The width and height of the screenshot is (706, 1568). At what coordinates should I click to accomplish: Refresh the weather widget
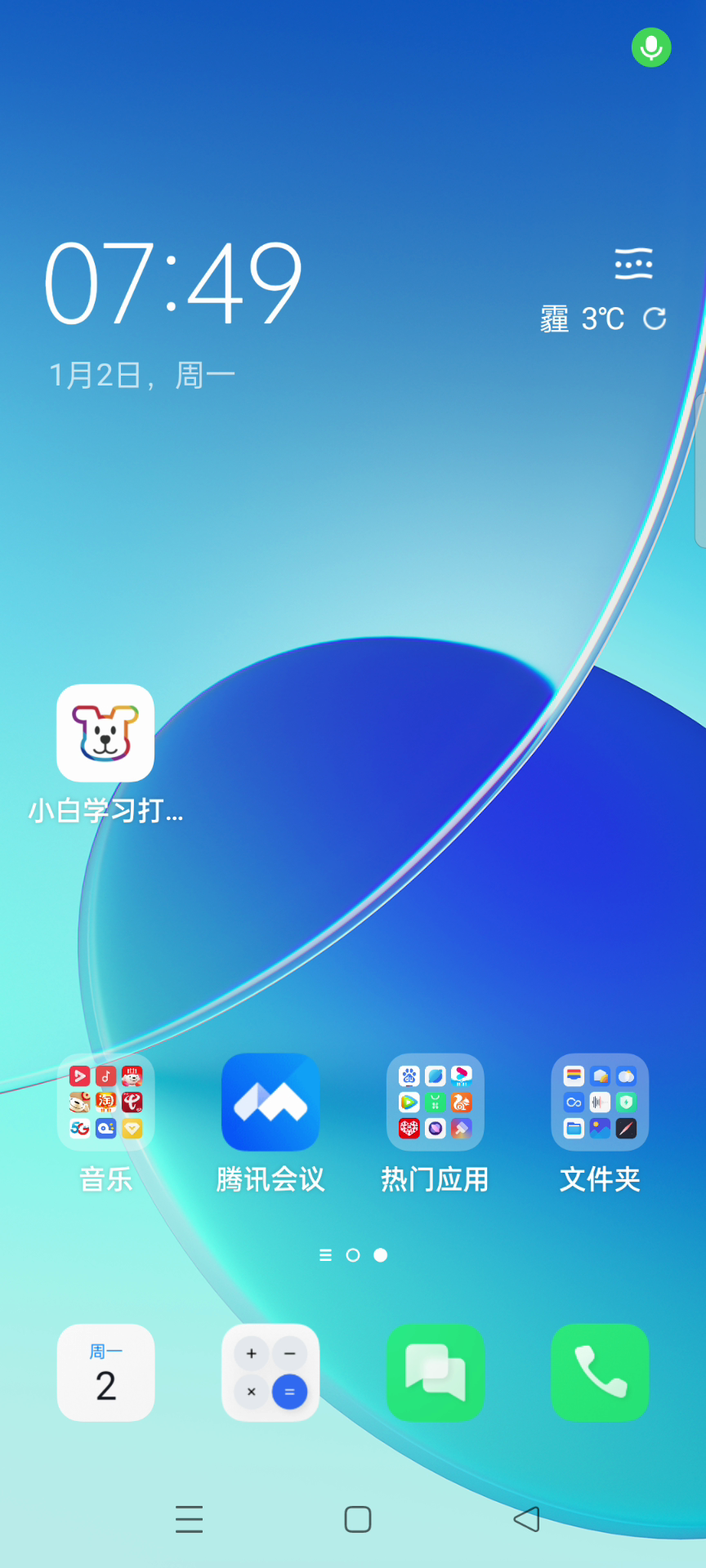point(655,318)
